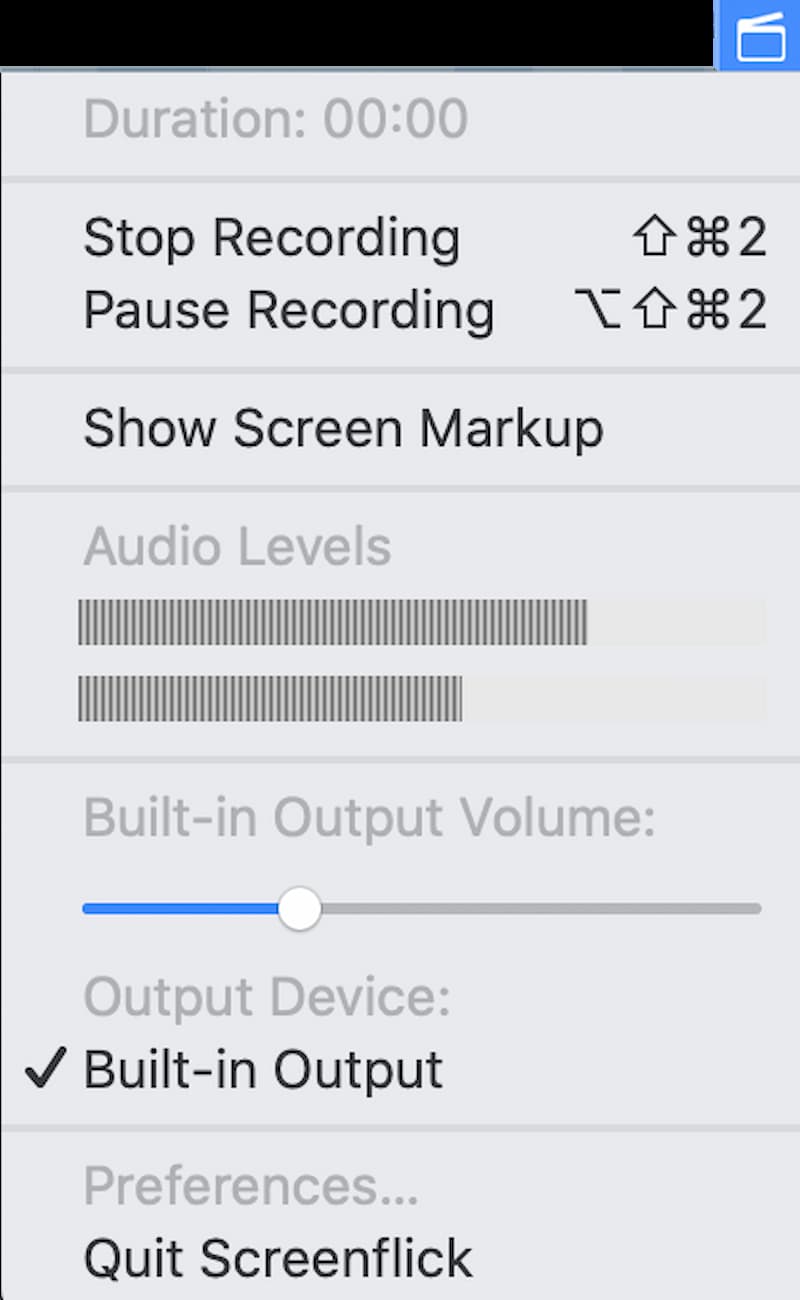Choose Show Screen Markup
Viewport: 800px width, 1300px height.
tap(343, 429)
